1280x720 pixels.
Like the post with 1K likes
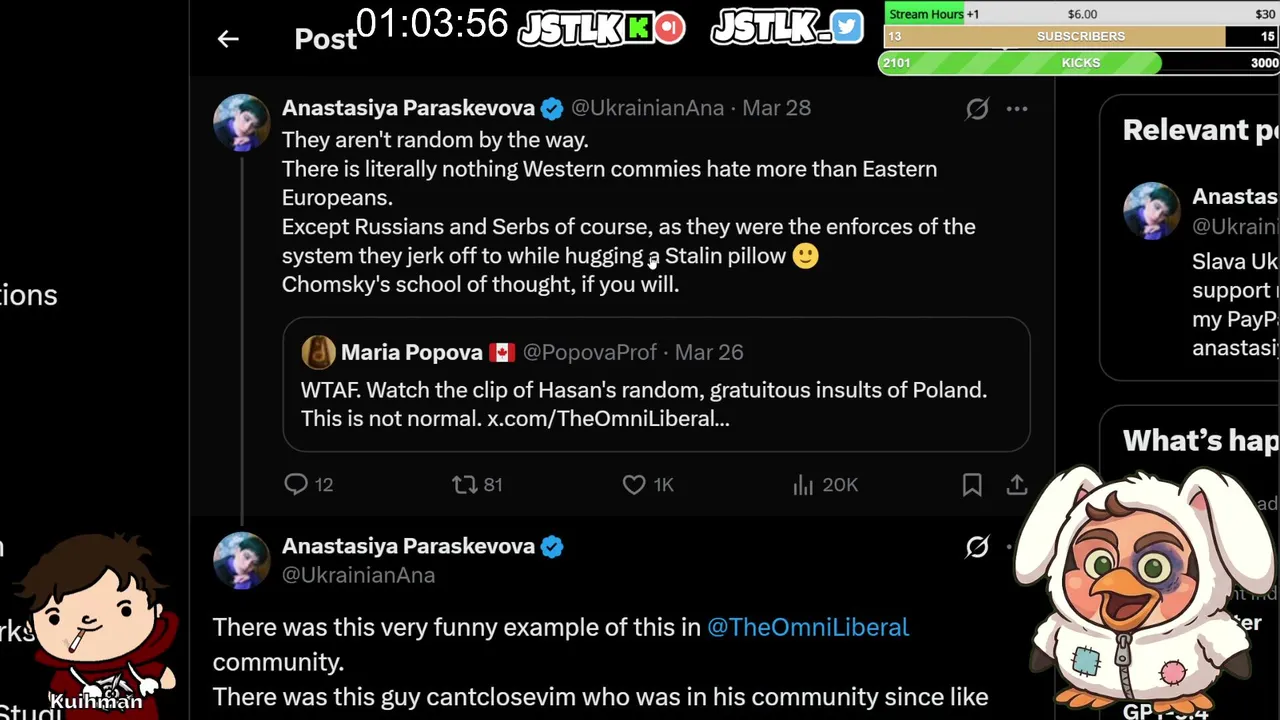[634, 485]
